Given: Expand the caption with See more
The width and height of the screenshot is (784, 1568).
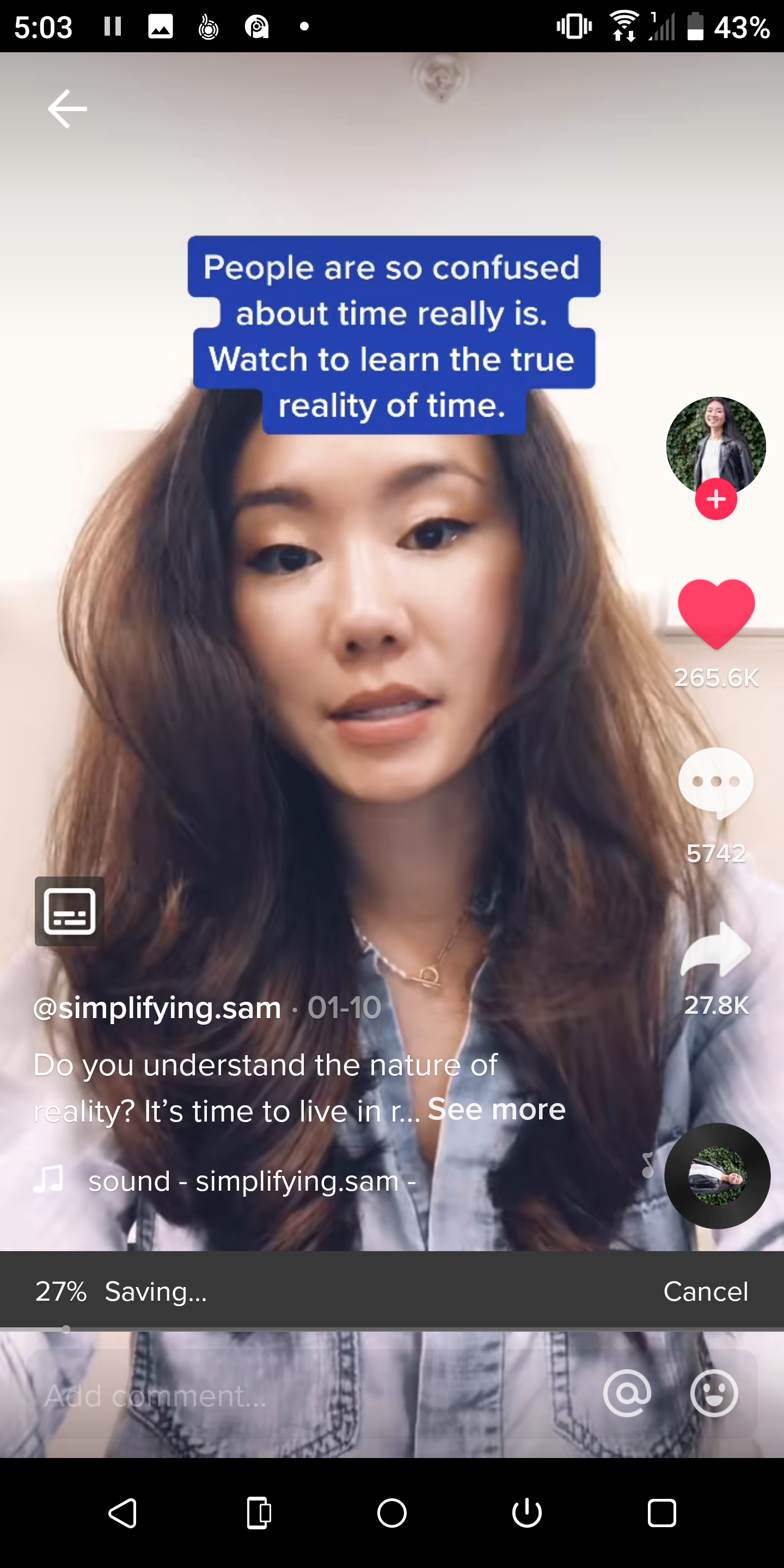Looking at the screenshot, I should 496,1110.
